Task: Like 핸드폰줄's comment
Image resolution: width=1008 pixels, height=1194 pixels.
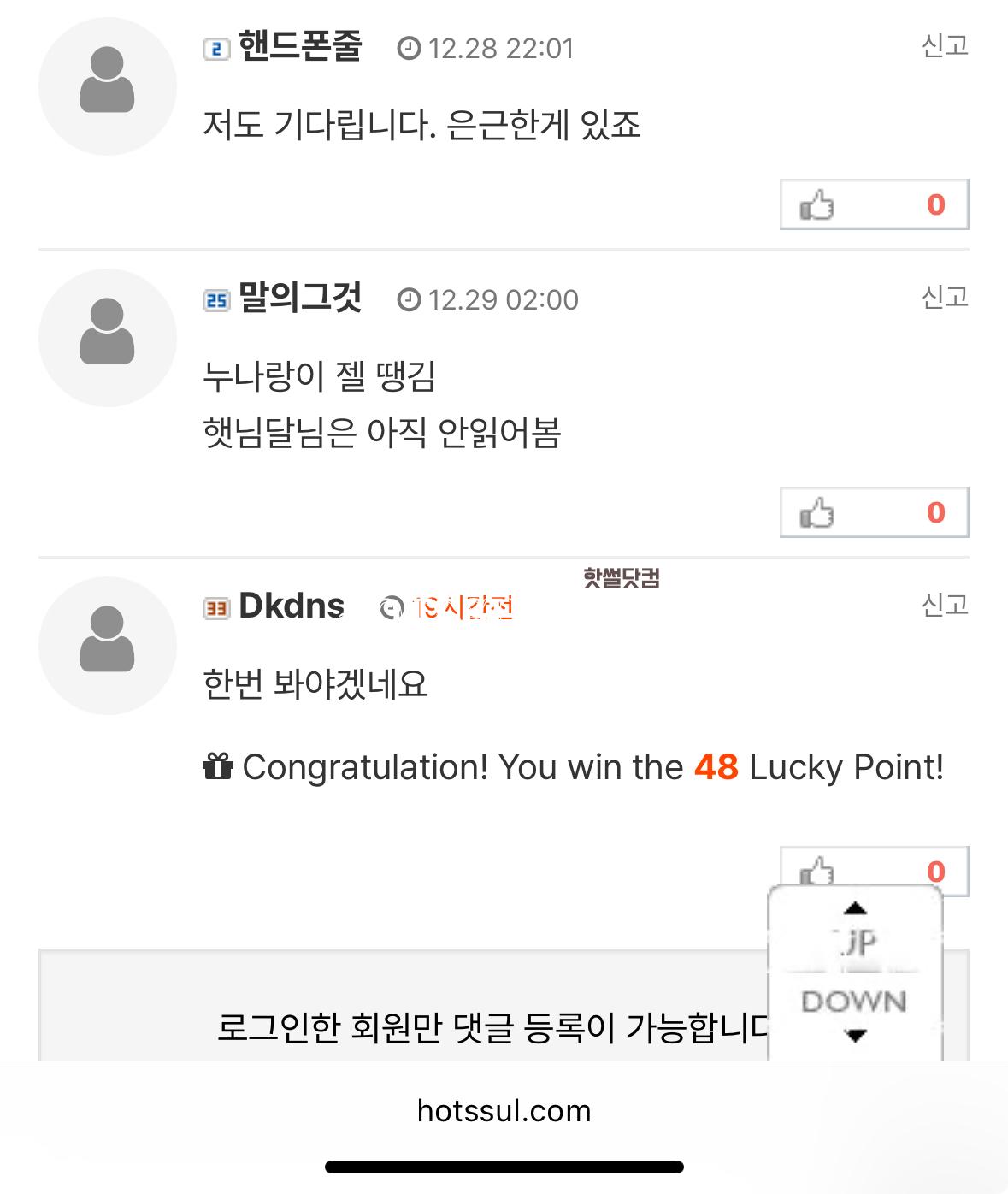Action: (x=873, y=204)
